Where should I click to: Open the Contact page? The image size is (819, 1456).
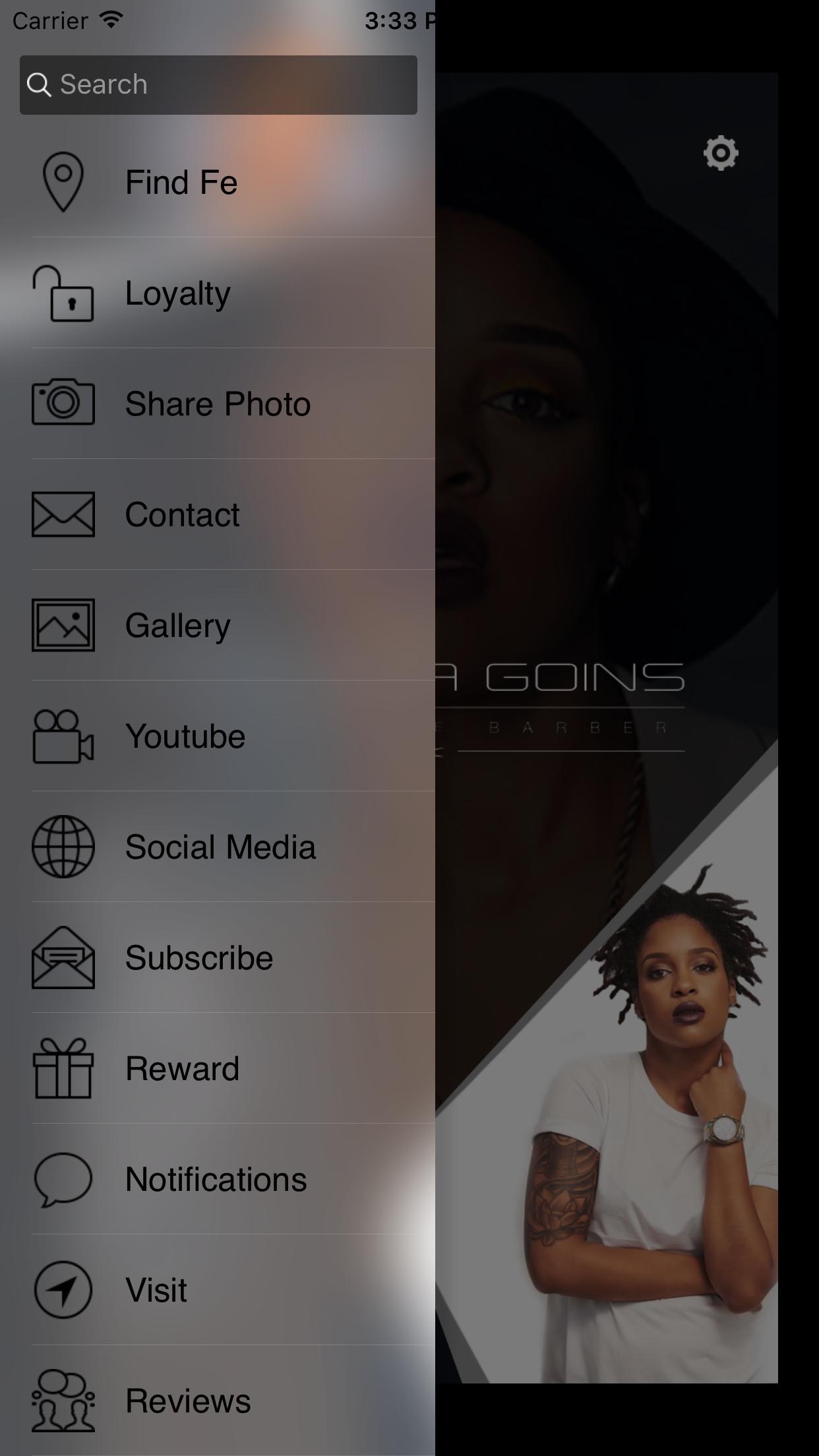[x=183, y=515]
